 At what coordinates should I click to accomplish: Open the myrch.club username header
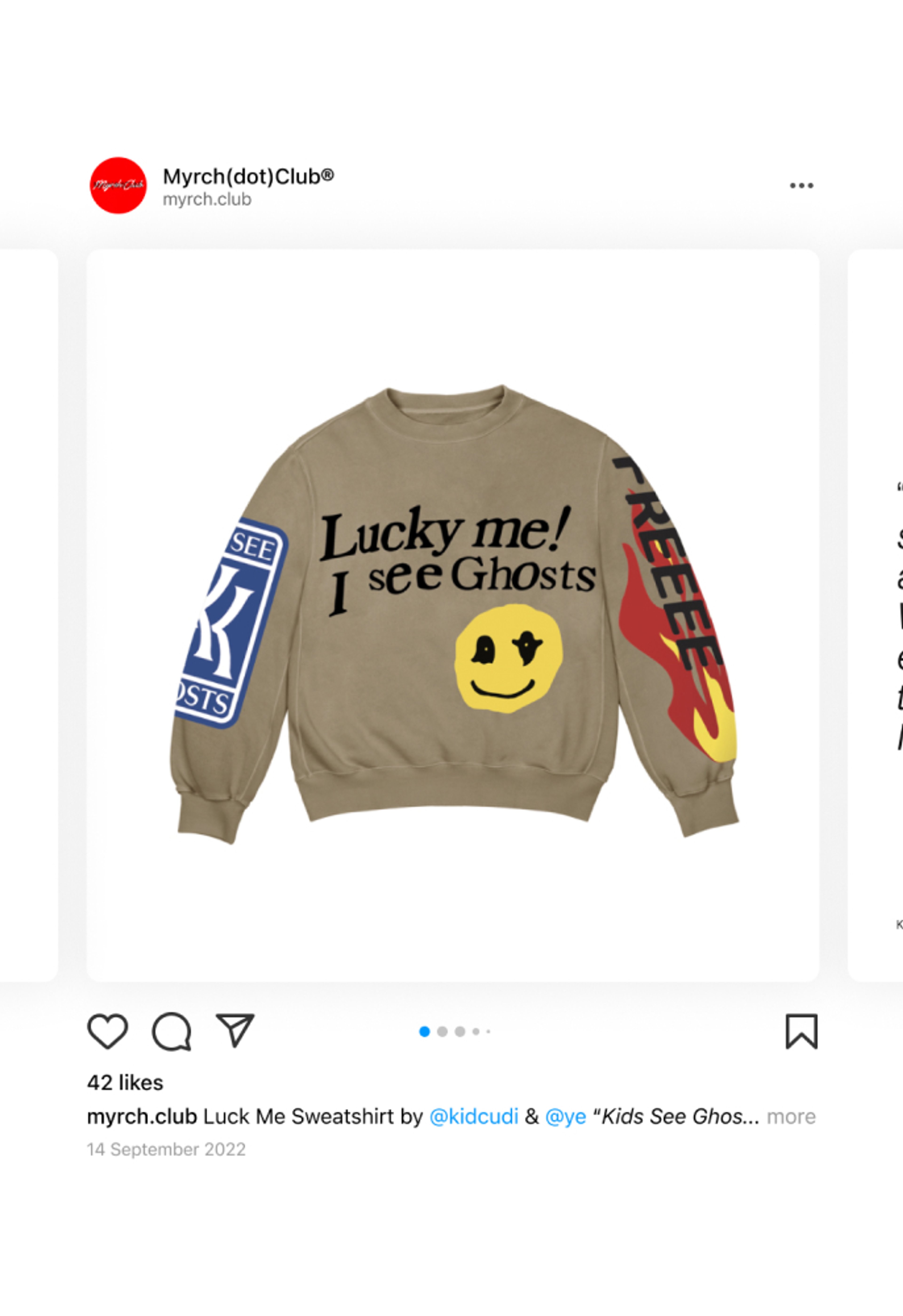point(207,199)
